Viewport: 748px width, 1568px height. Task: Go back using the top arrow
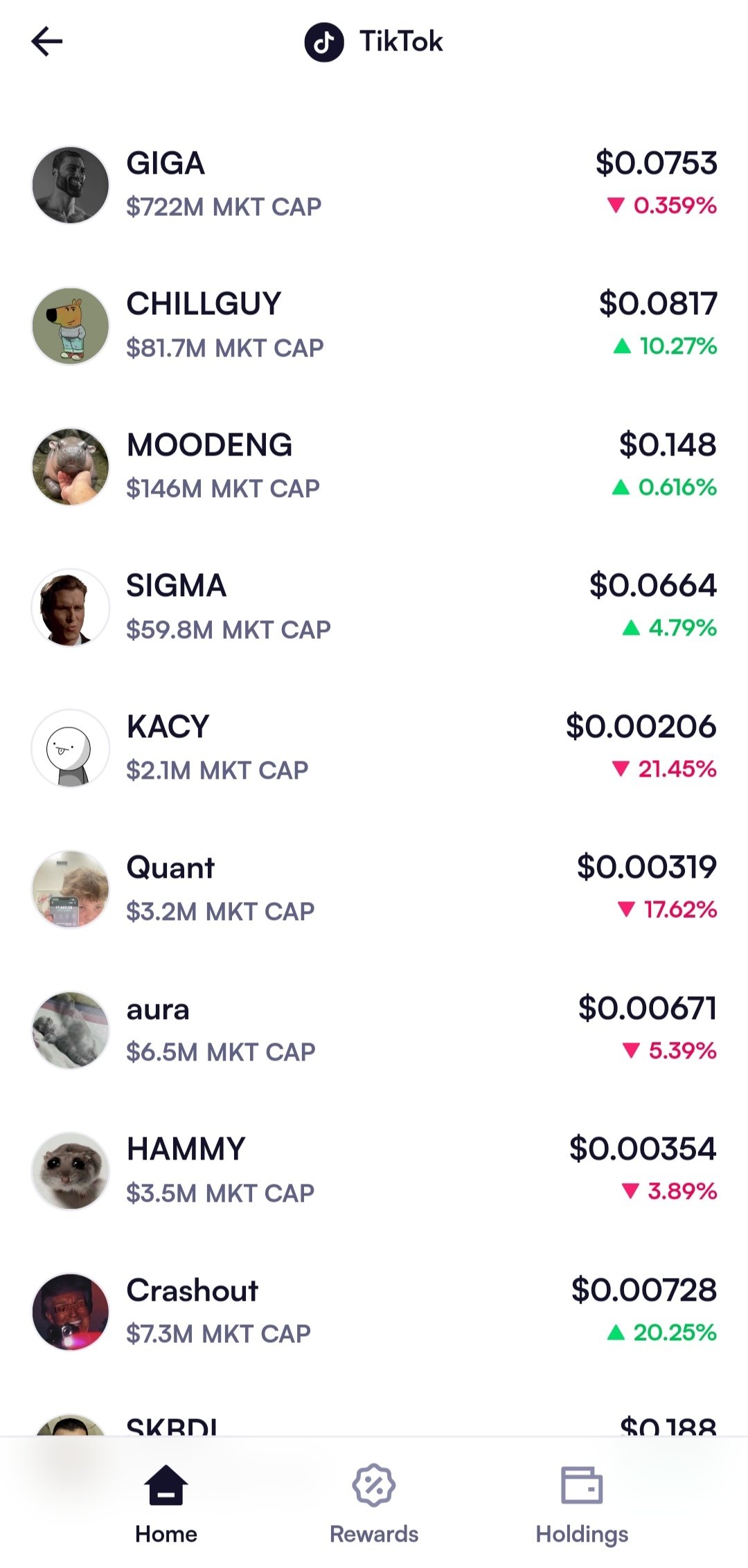[x=47, y=42]
